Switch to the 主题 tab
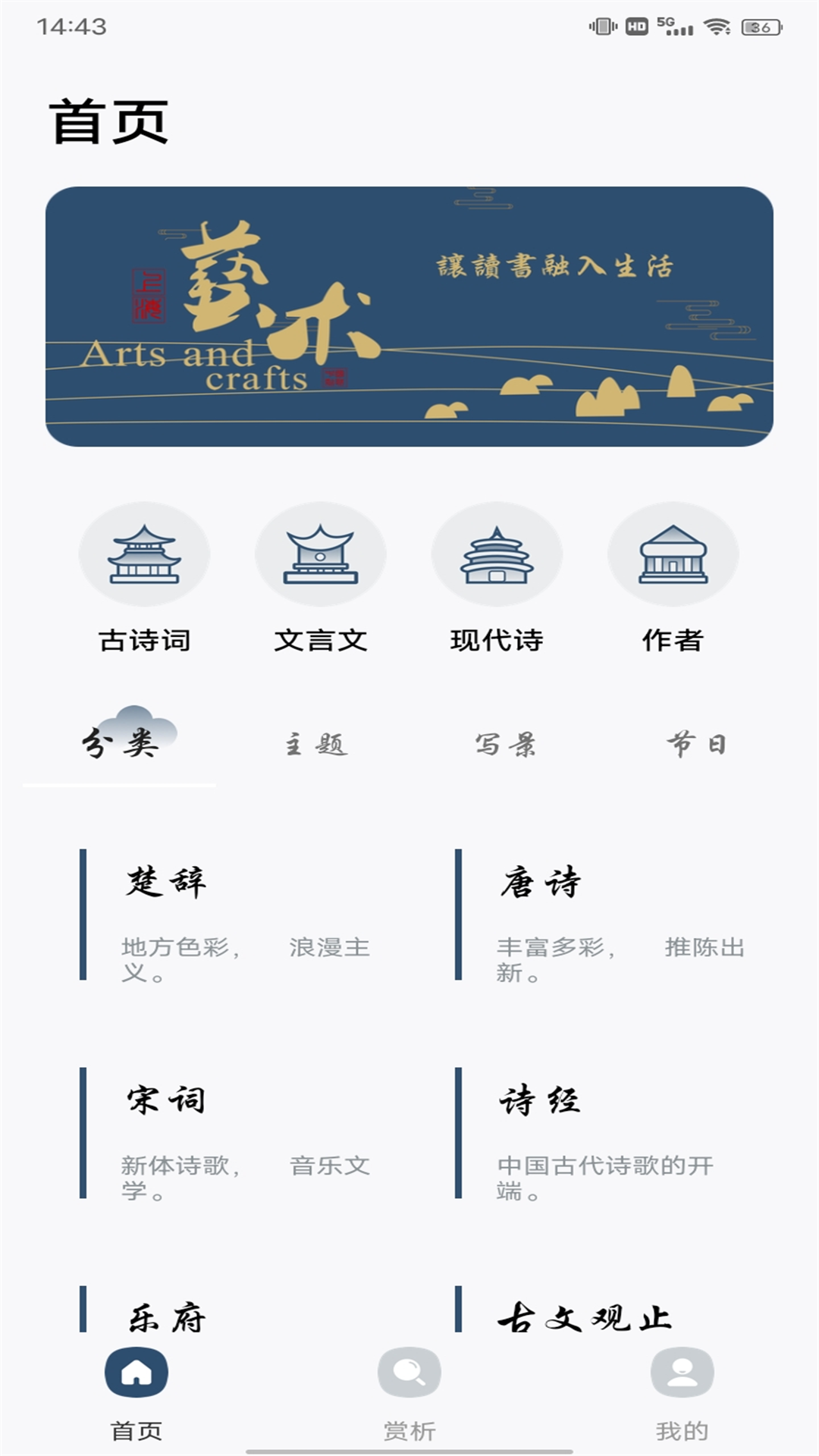This screenshot has width=819, height=1456. click(318, 743)
